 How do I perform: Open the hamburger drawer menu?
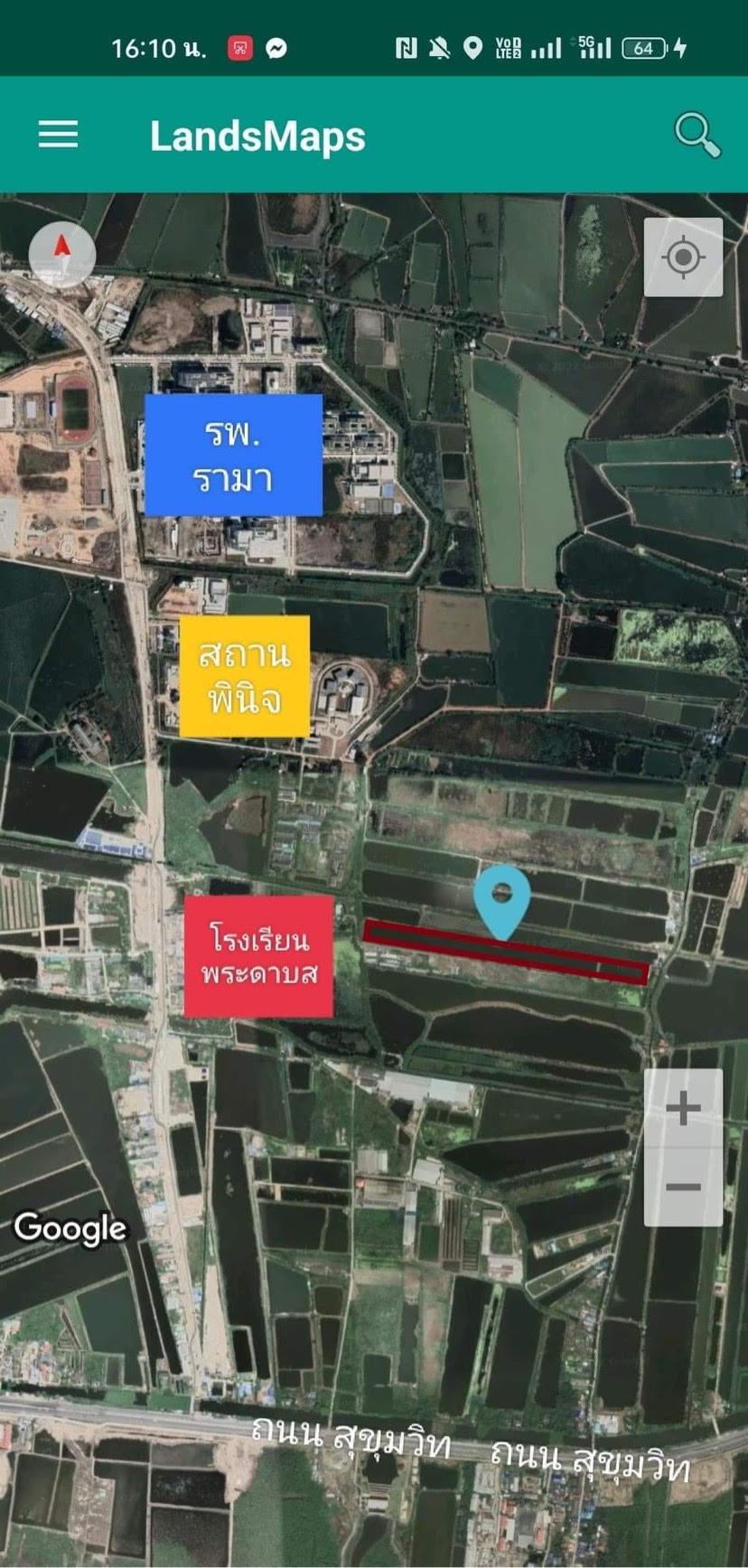[58, 135]
